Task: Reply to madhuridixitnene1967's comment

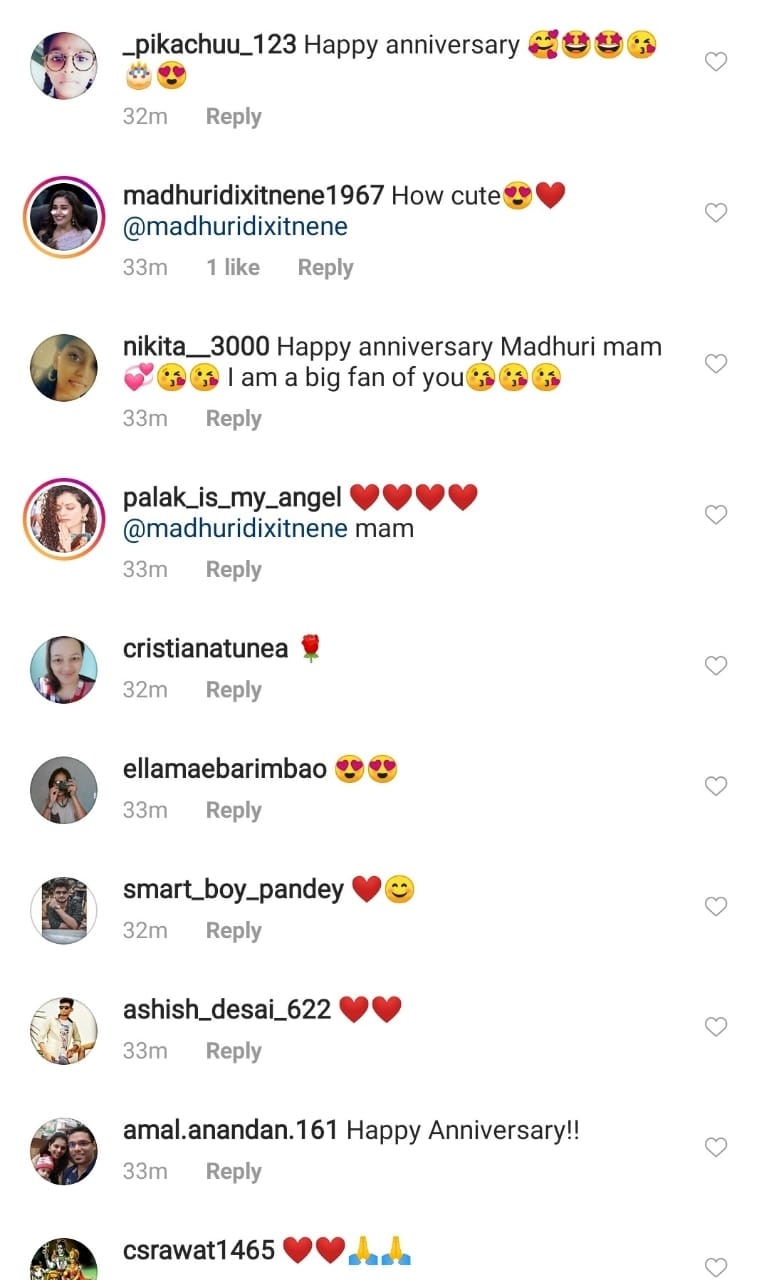Action: [325, 268]
